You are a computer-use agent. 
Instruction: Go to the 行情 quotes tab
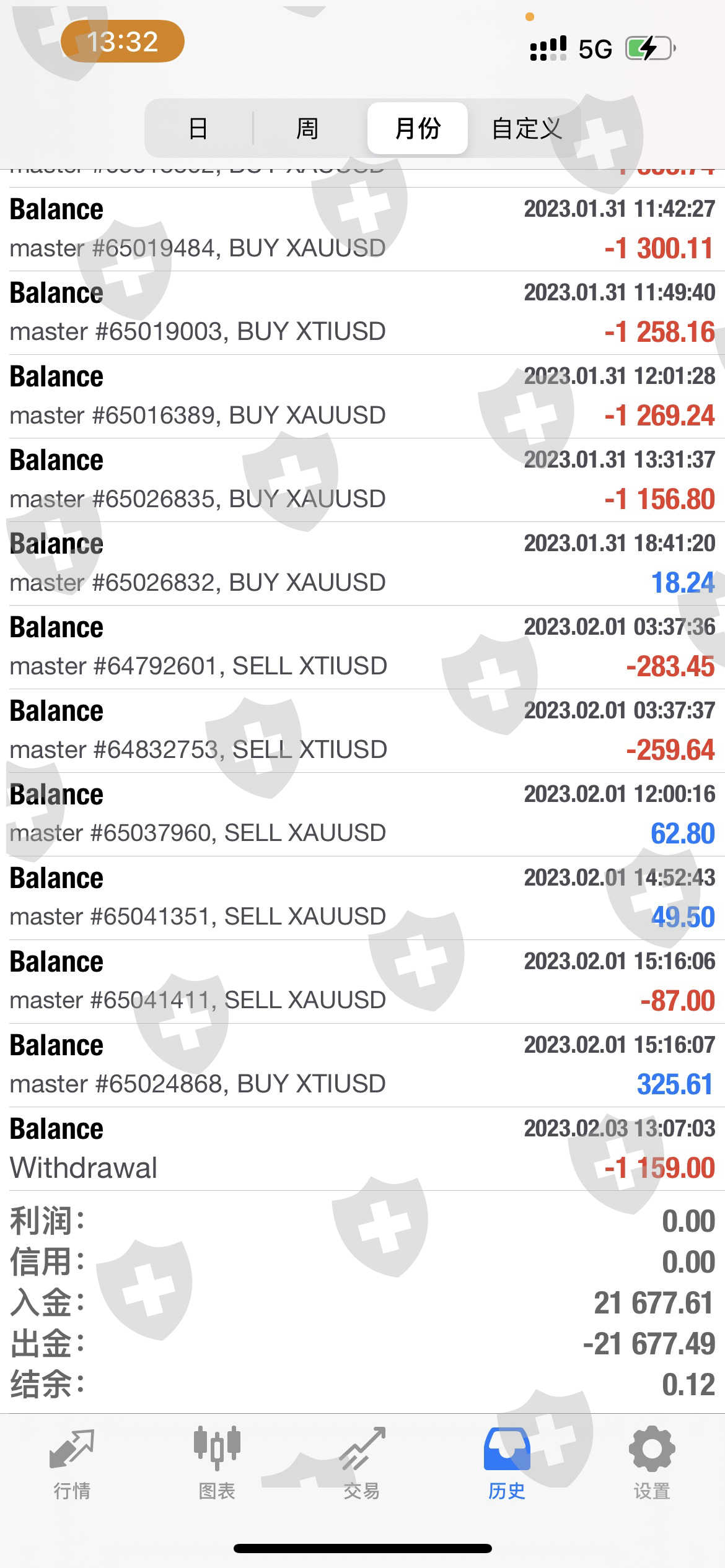click(72, 1464)
